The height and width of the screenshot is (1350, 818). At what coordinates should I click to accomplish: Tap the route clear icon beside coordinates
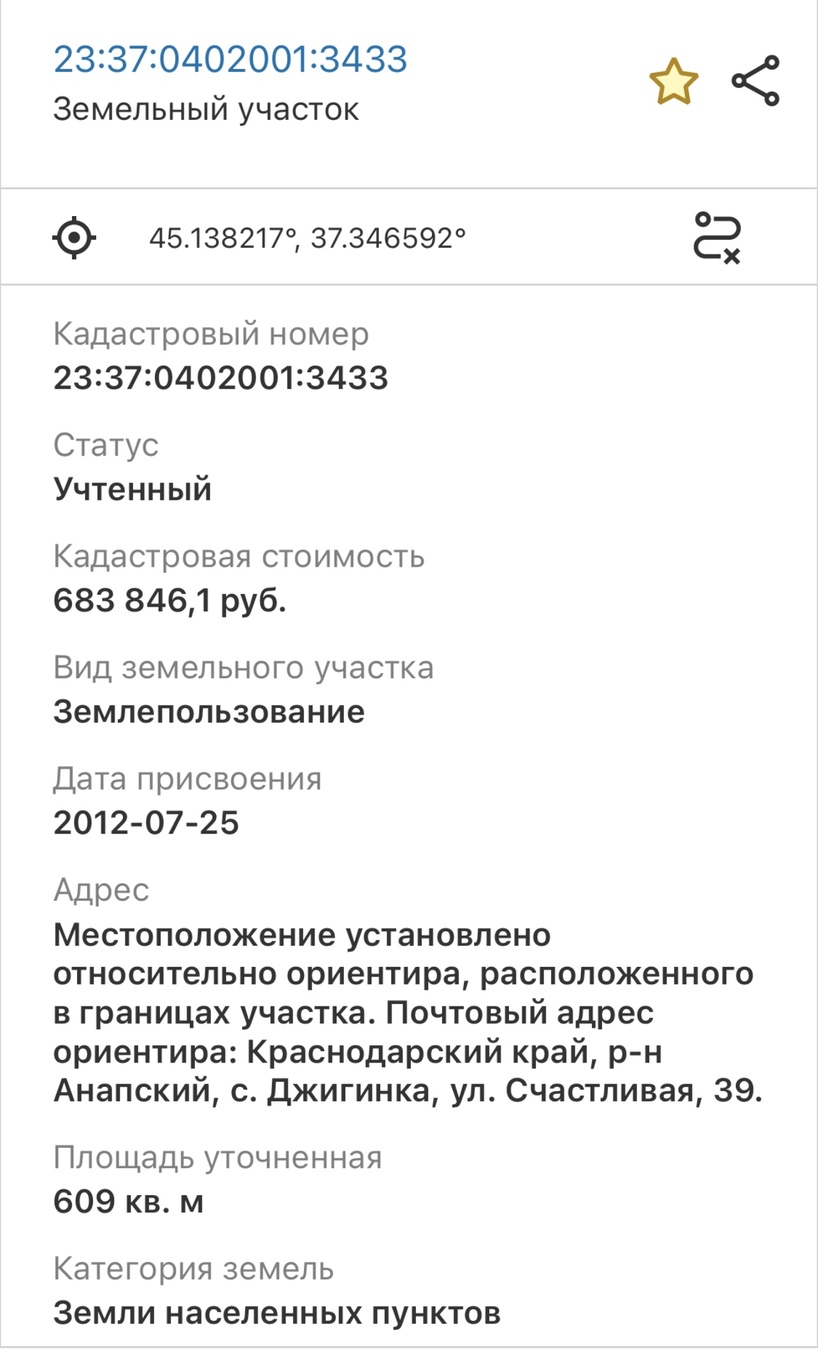(717, 237)
